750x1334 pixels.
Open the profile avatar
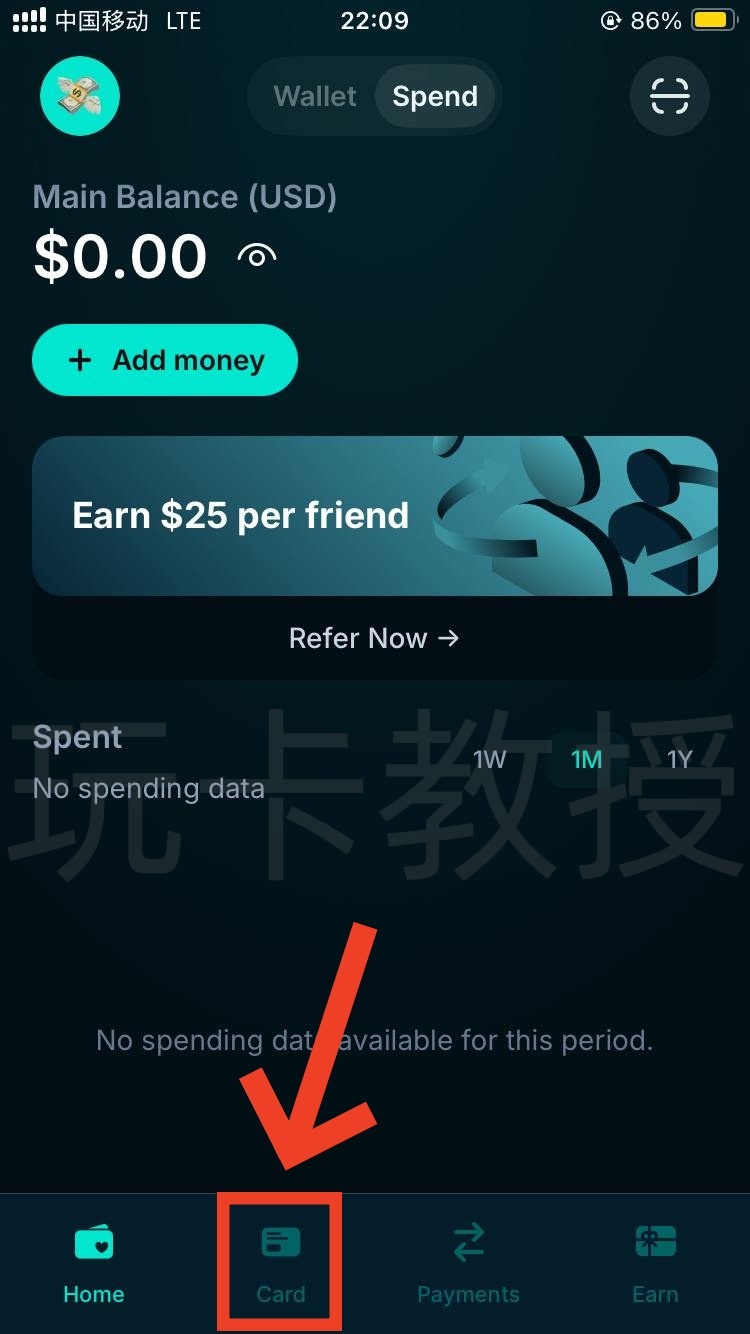pyautogui.click(x=80, y=96)
